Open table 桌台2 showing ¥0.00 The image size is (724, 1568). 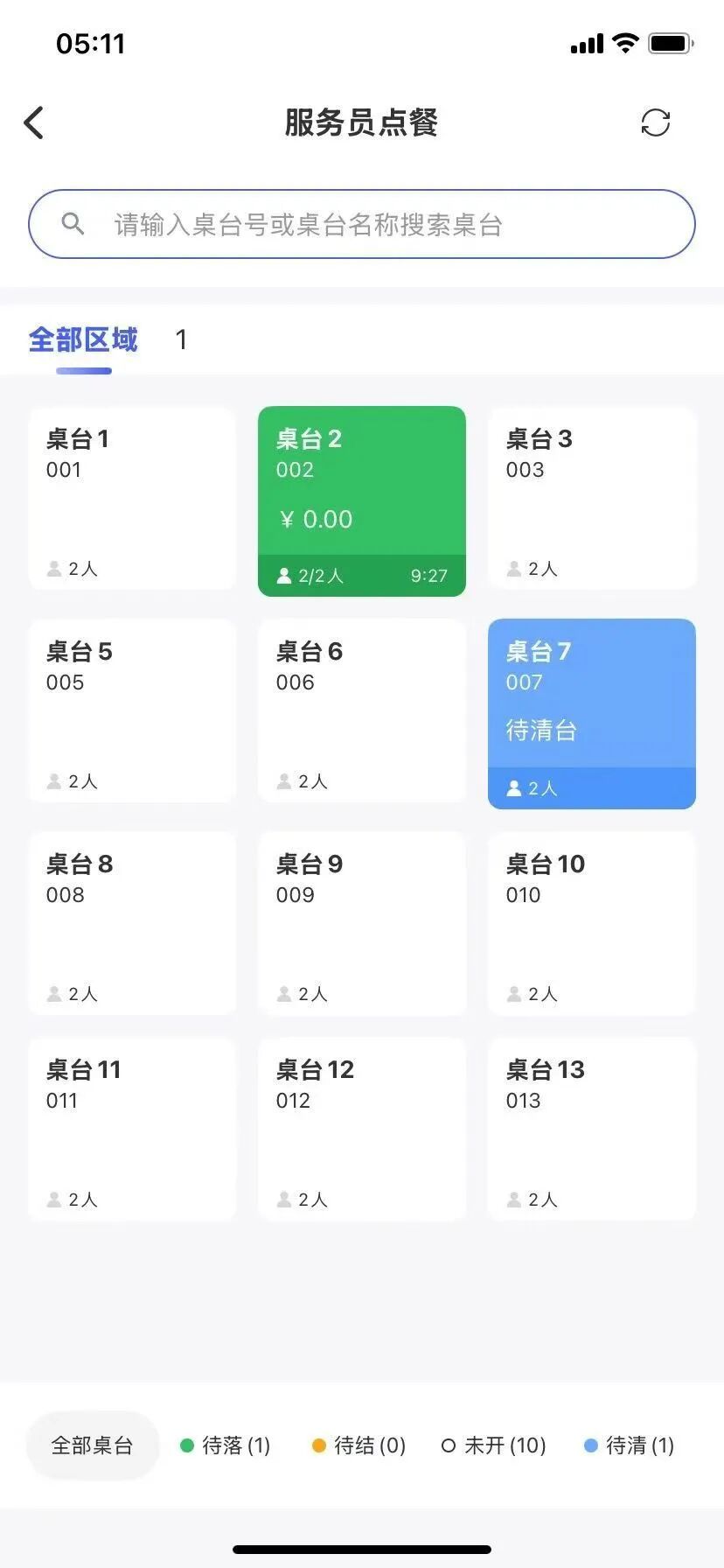pyautogui.click(x=361, y=499)
